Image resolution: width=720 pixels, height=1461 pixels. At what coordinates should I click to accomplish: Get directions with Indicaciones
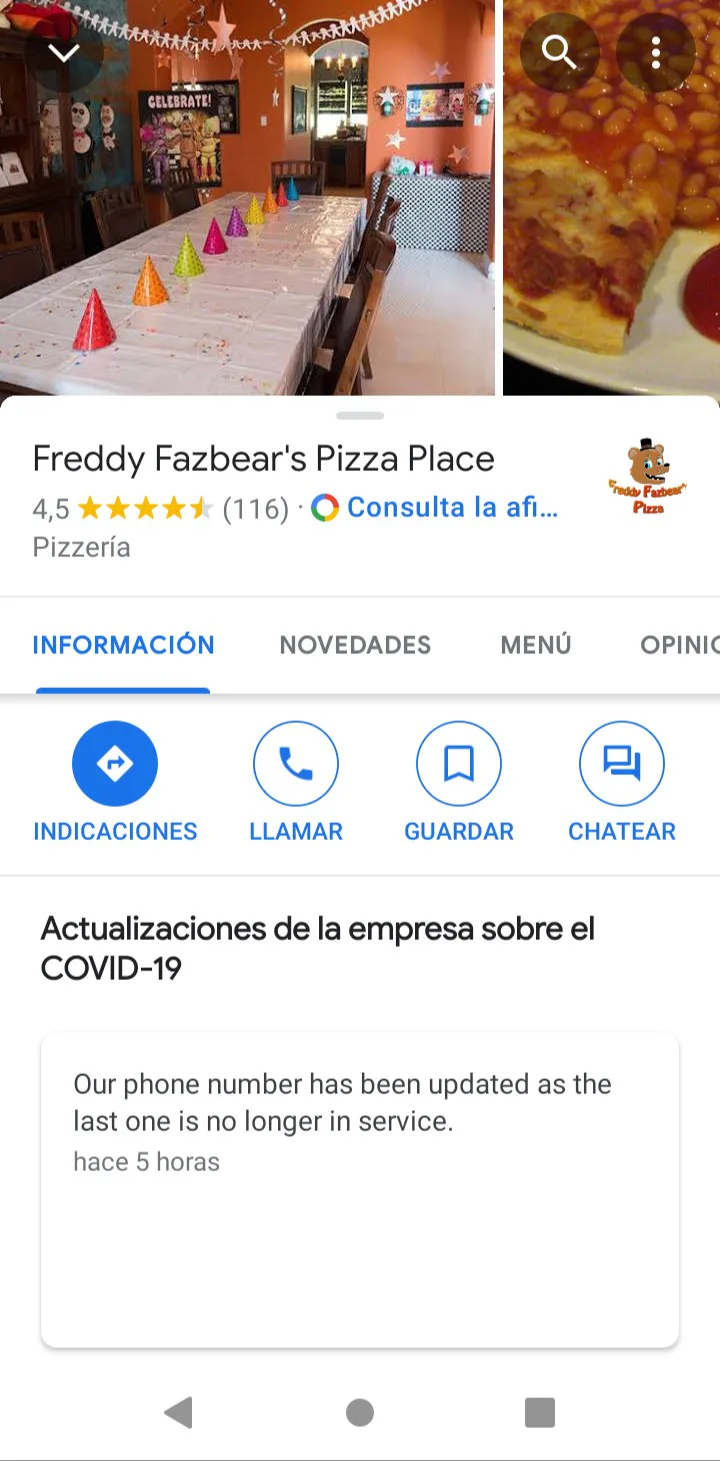point(115,782)
